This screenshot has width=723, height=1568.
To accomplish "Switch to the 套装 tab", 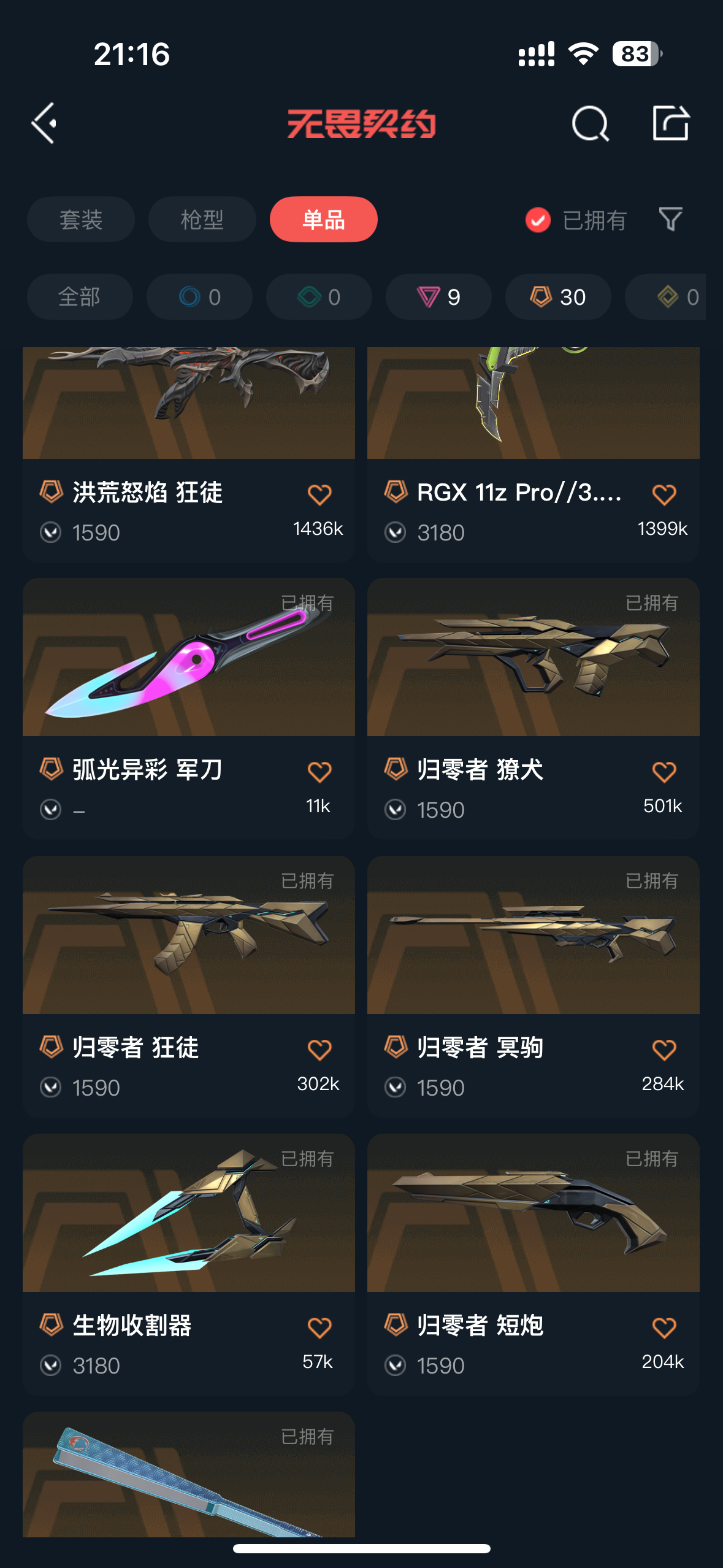I will click(80, 220).
